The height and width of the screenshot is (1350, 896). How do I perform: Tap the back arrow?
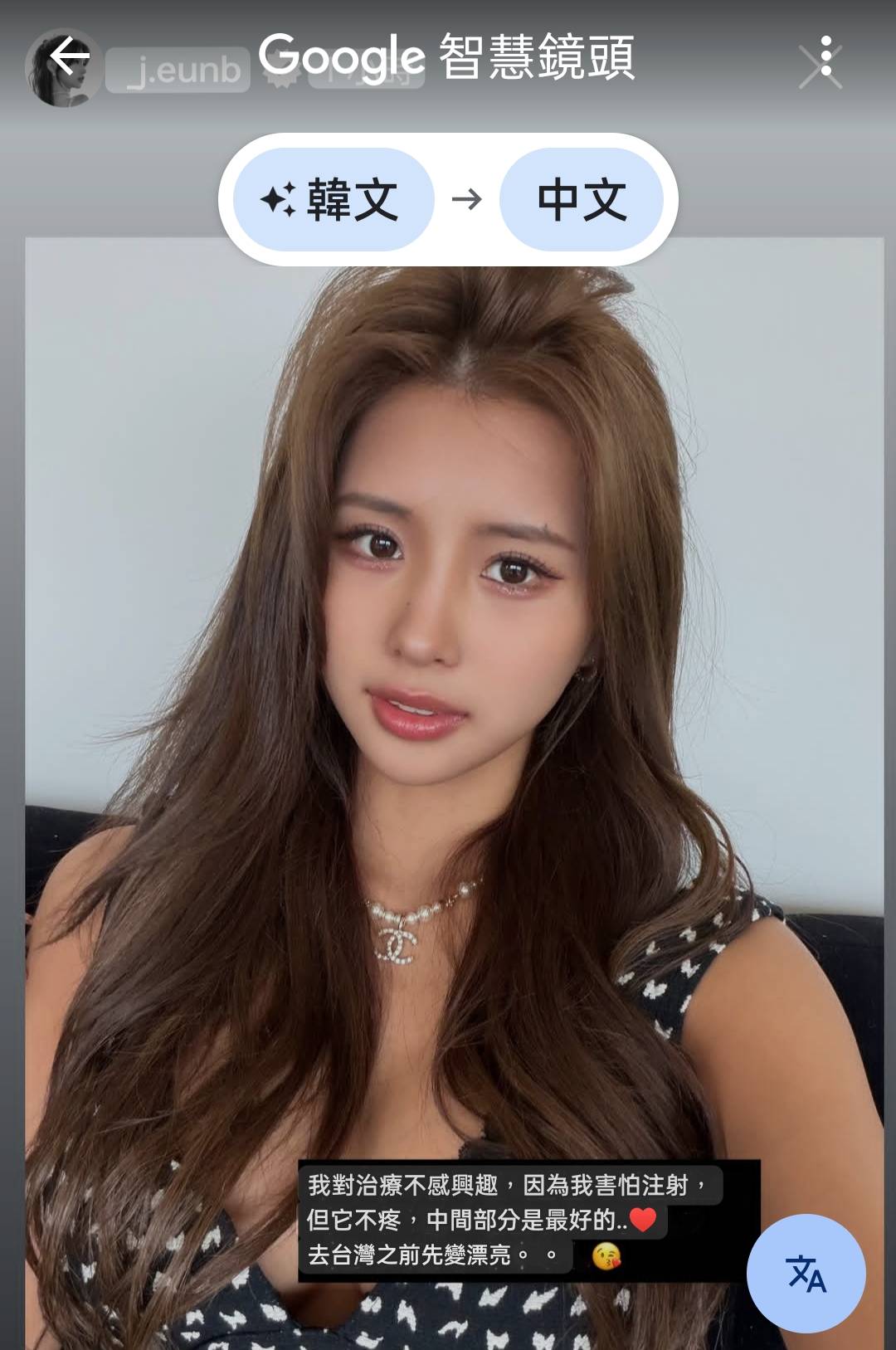tap(69, 58)
